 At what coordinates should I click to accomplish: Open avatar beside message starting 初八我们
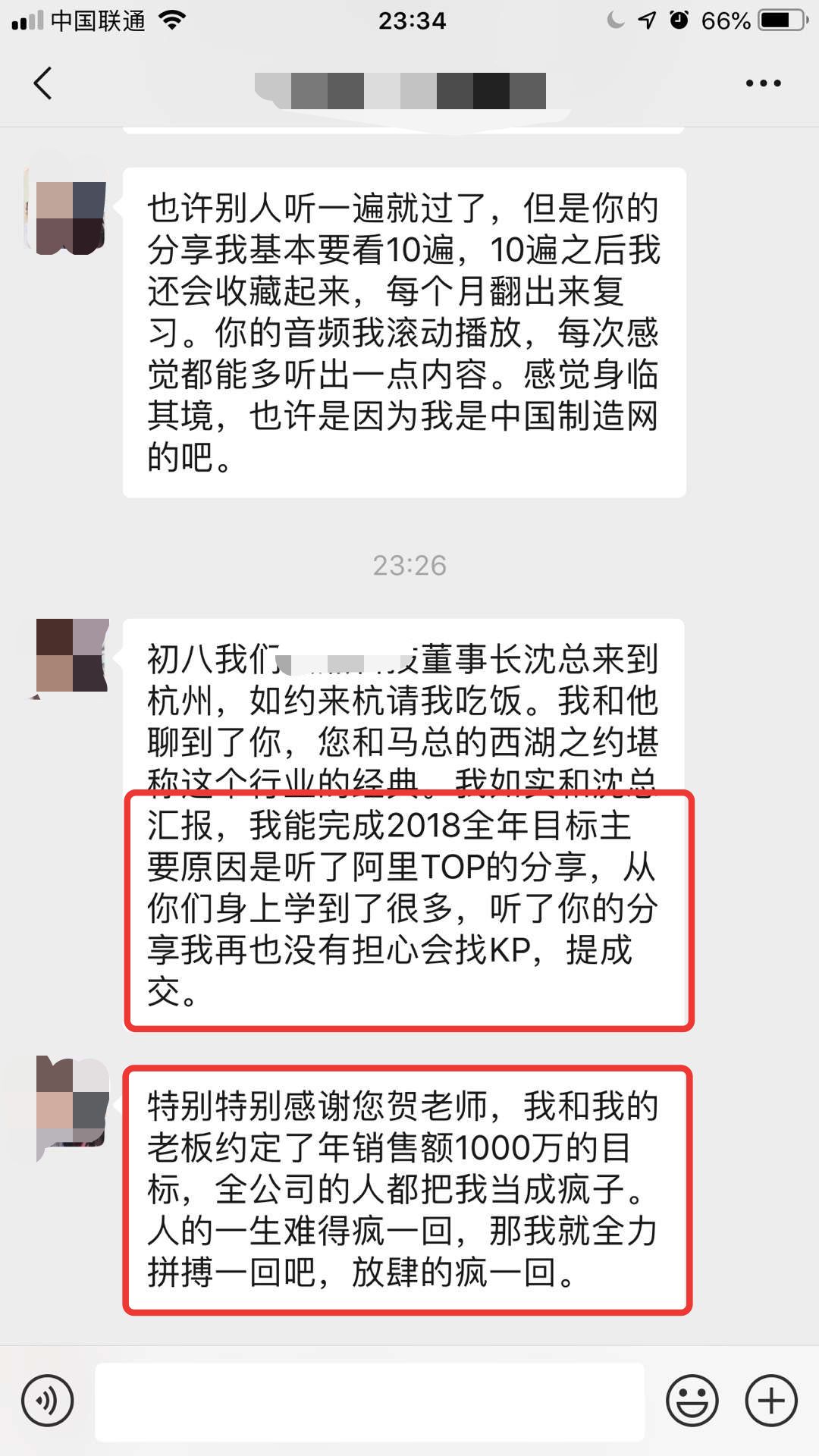pos(73,655)
